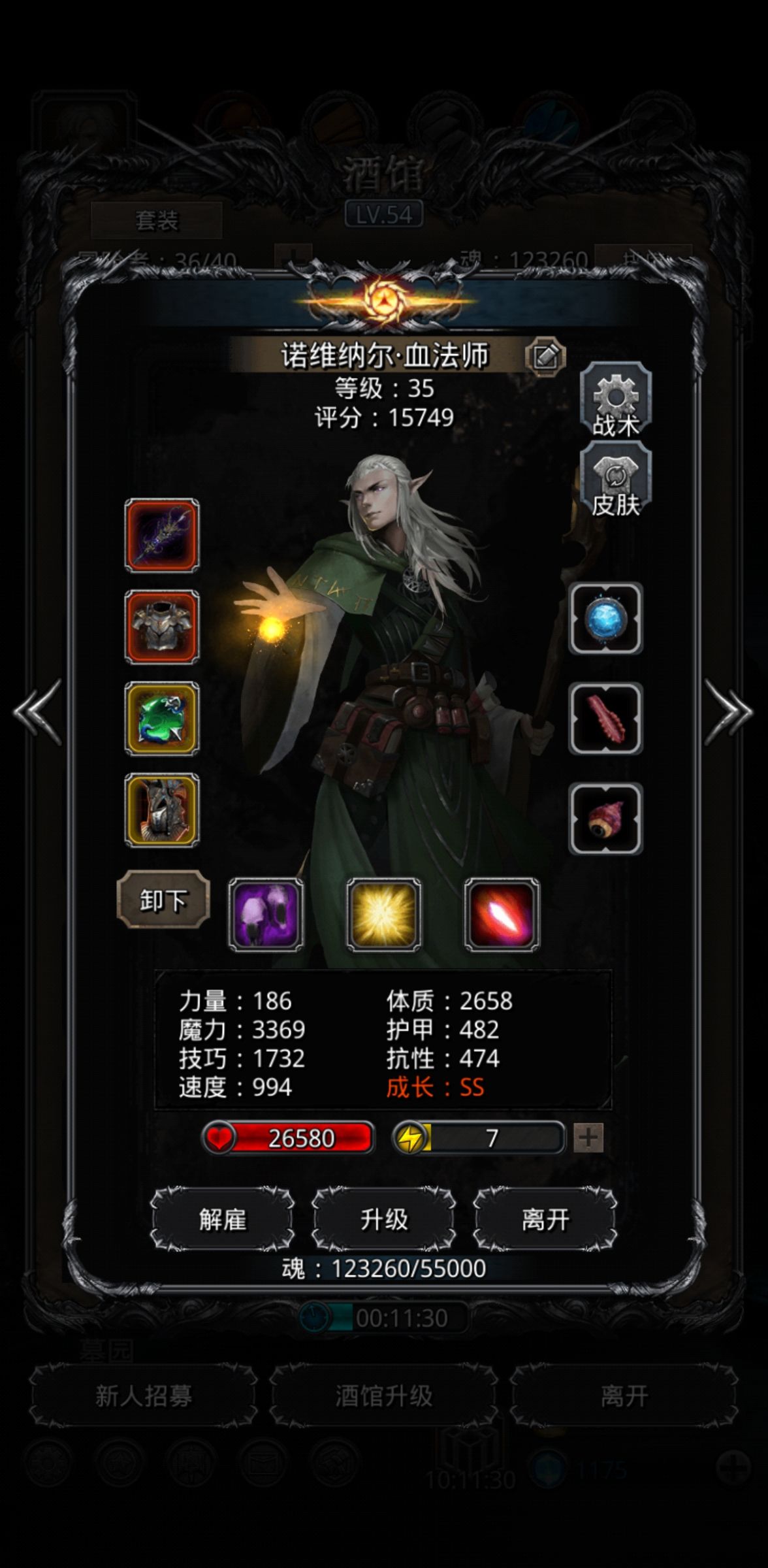Edit the character name 诺维纳尔·血法师

[x=545, y=356]
